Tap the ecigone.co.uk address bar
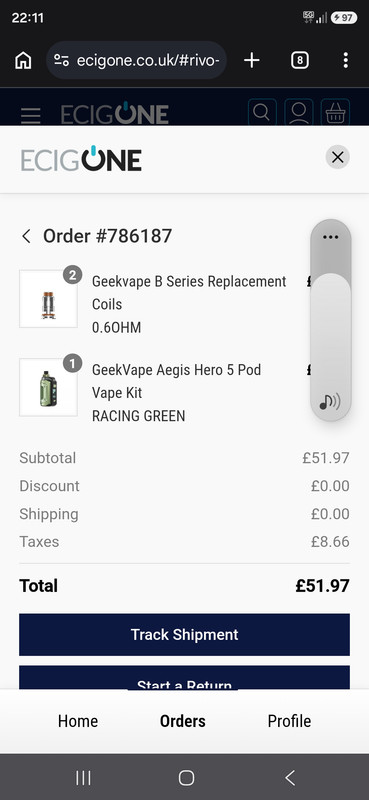369x800 pixels. click(x=136, y=61)
